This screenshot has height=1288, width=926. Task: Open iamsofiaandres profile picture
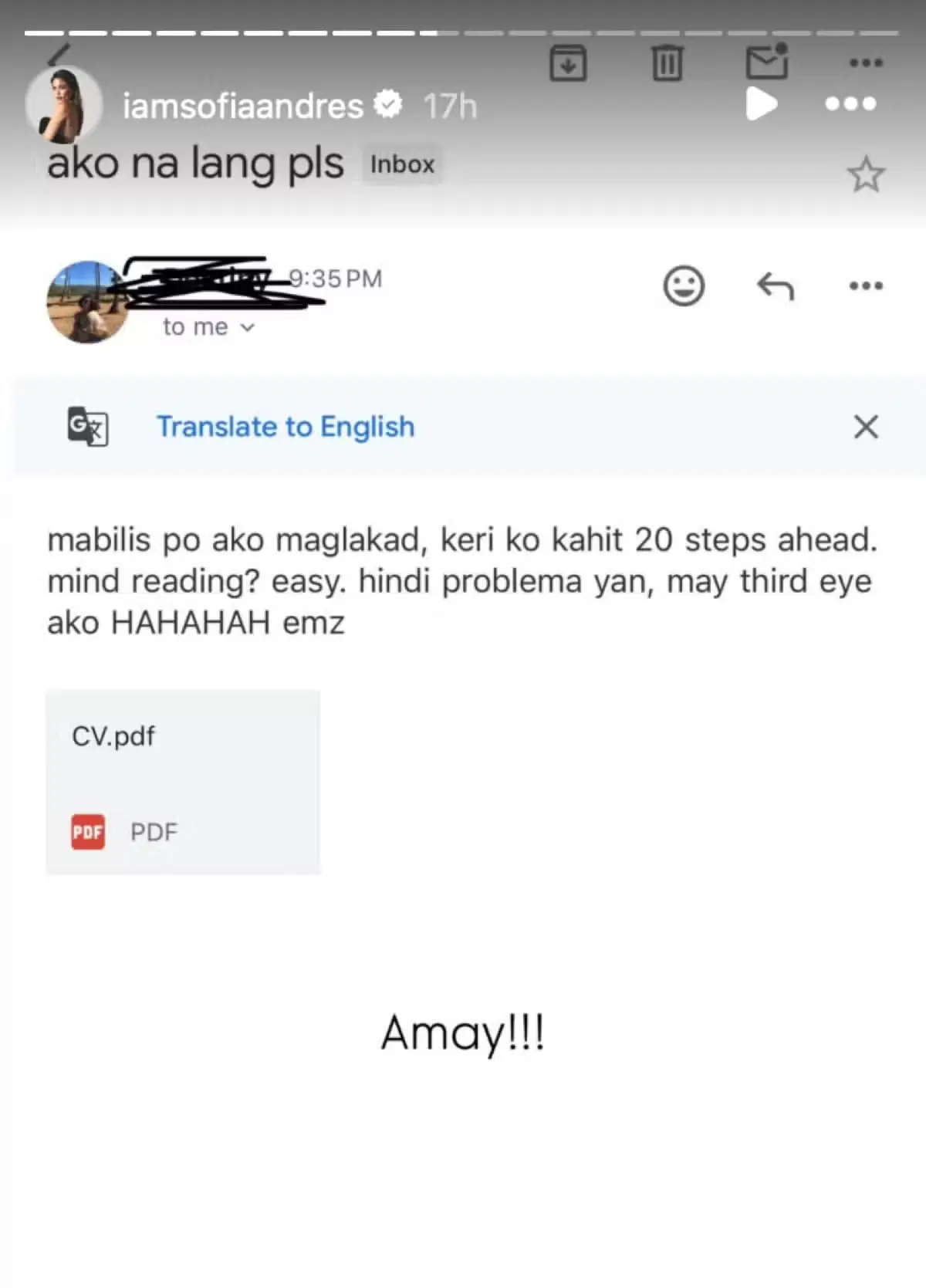63,105
